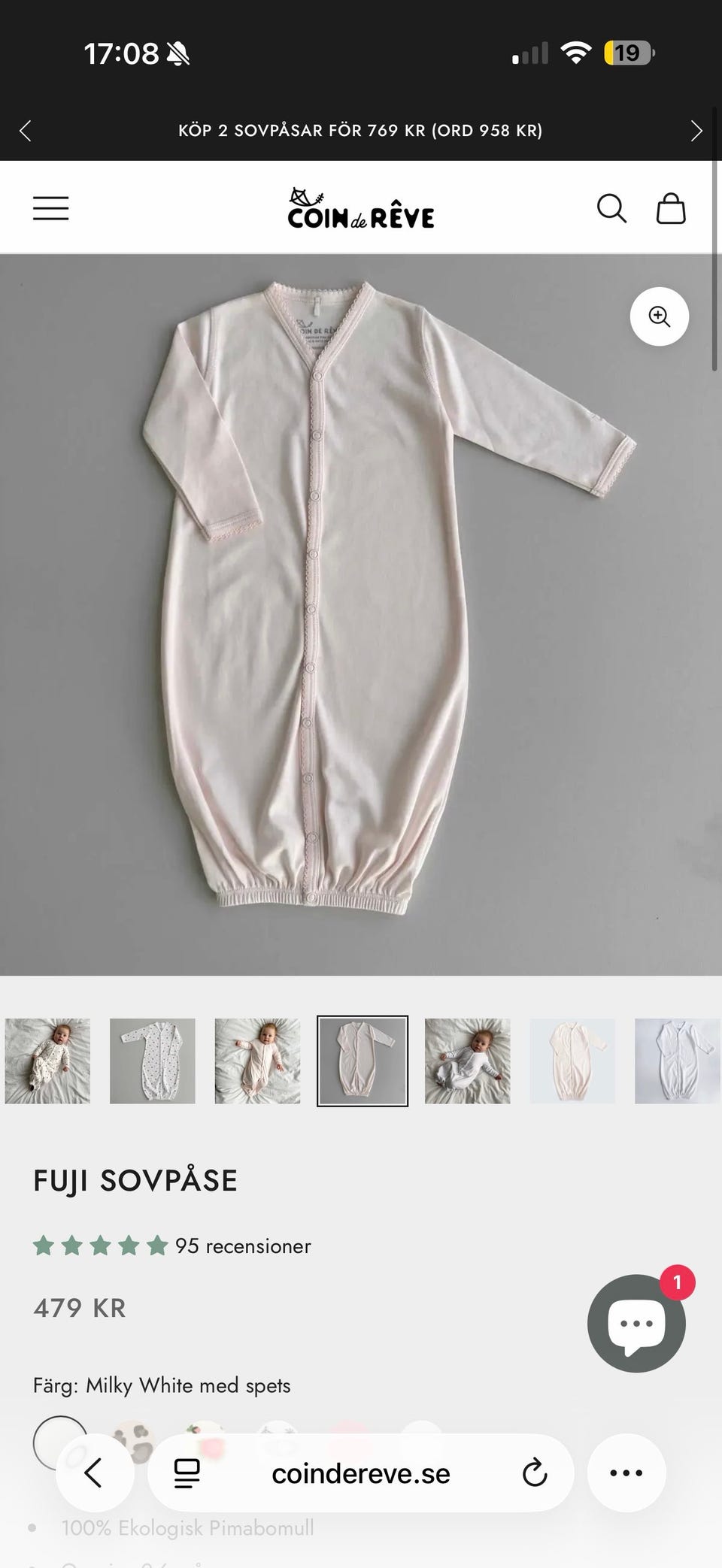Tap the coindereve.se address bar
This screenshot has width=722, height=1568.
[x=361, y=1473]
